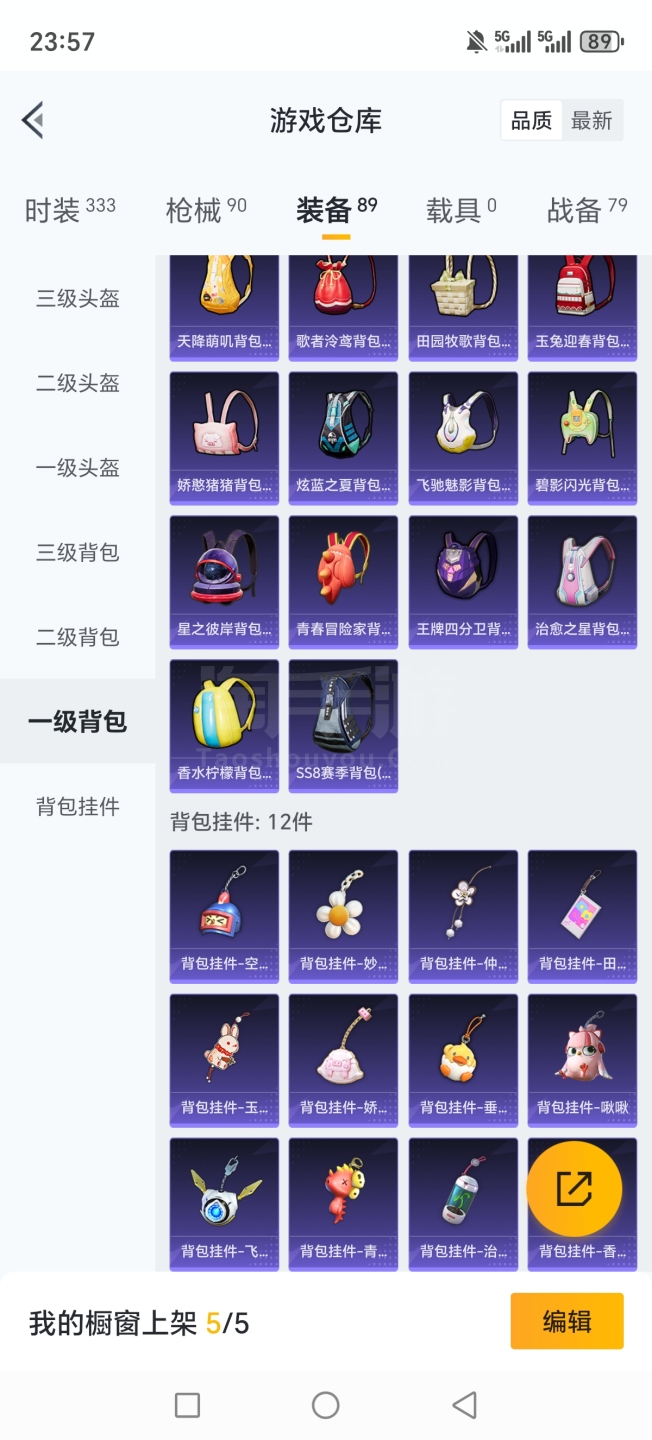The width and height of the screenshot is (652, 1440).
Task: Jump to 三级背包 in the sidebar
Action: (x=78, y=552)
